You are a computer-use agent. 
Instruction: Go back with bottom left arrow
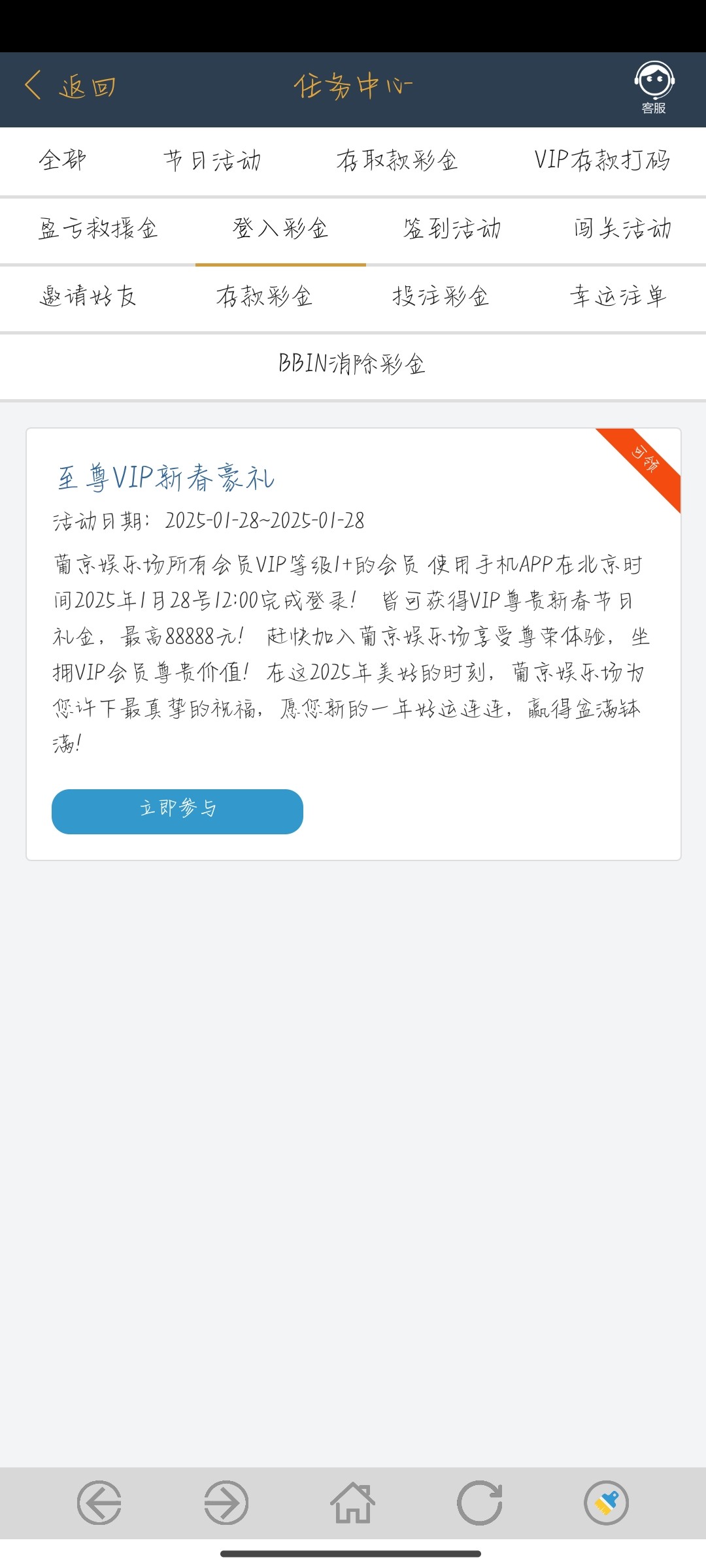click(99, 1503)
